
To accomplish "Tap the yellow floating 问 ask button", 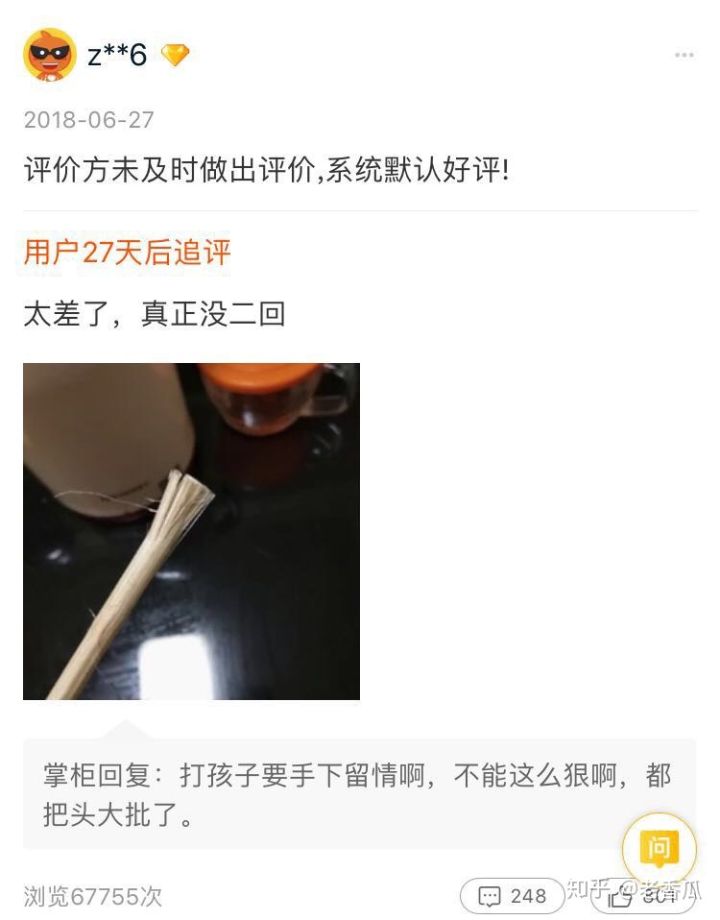I will pyautogui.click(x=658, y=848).
